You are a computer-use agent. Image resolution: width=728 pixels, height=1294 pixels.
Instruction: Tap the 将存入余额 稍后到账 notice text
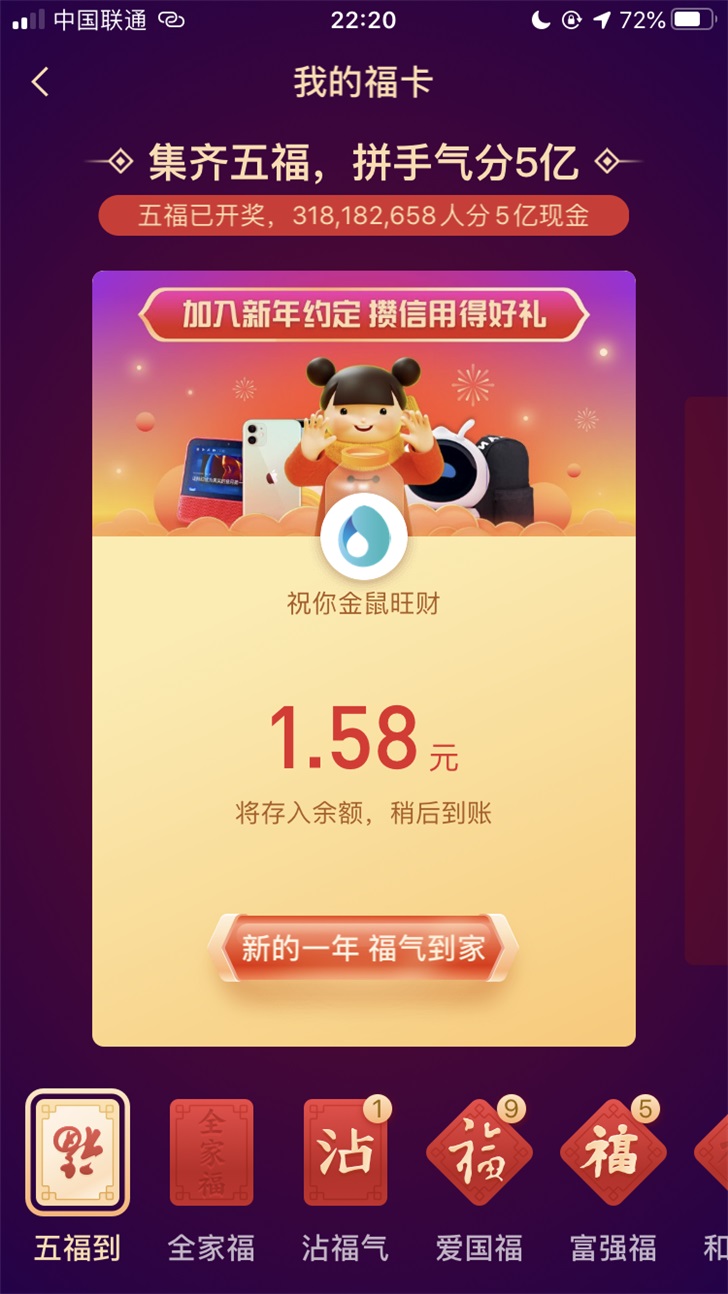pyautogui.click(x=364, y=812)
